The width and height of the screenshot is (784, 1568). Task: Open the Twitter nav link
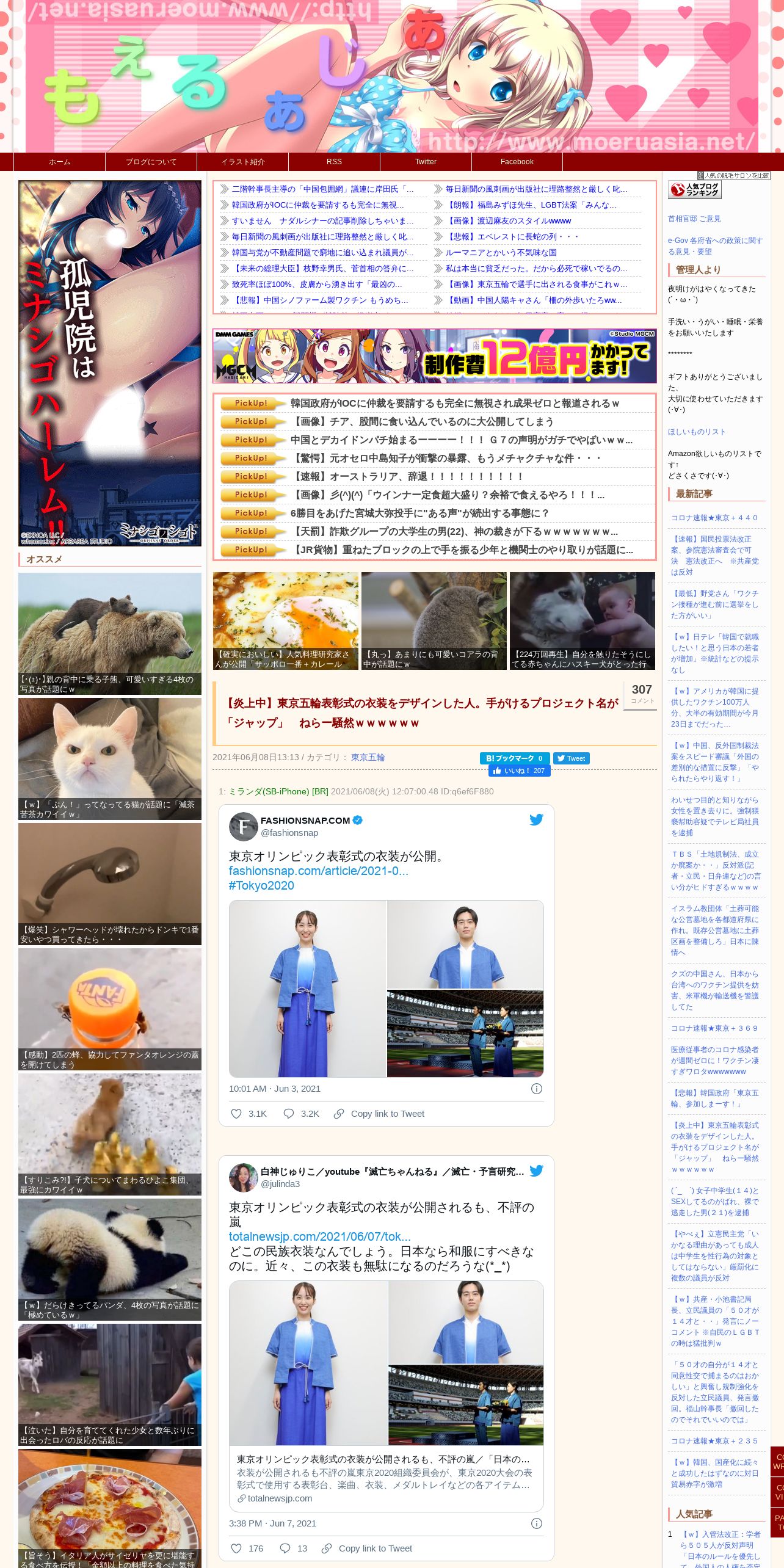426,162
